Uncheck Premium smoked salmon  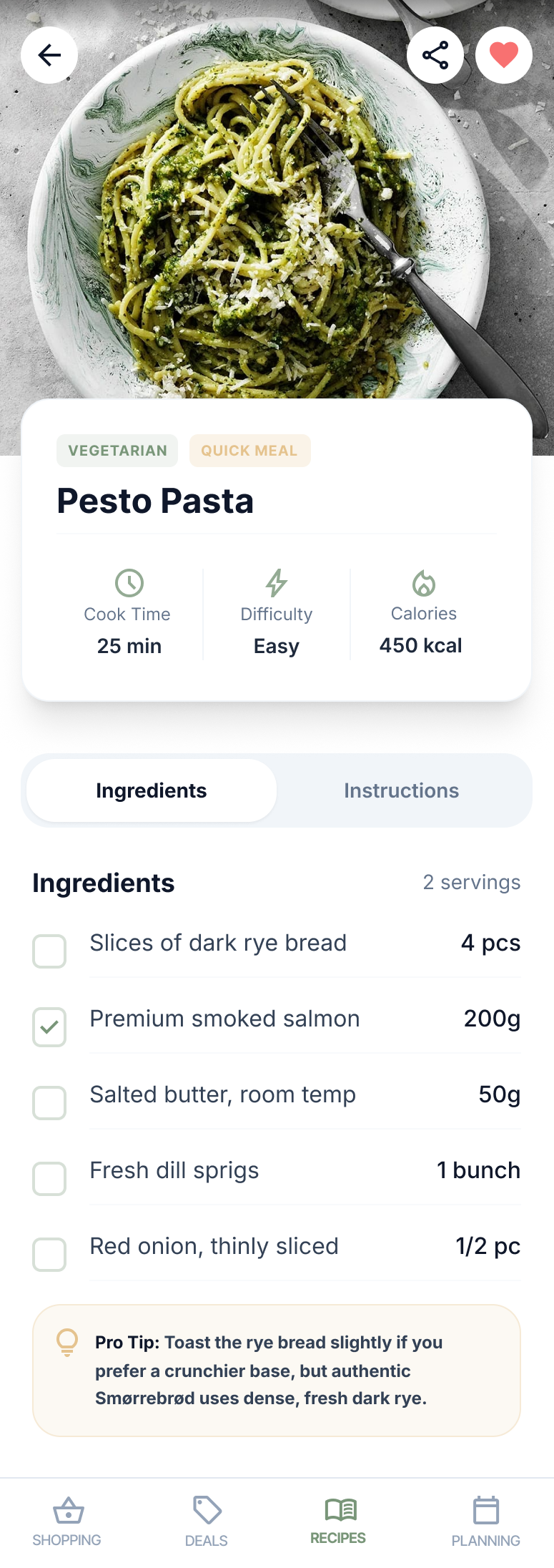[49, 1027]
